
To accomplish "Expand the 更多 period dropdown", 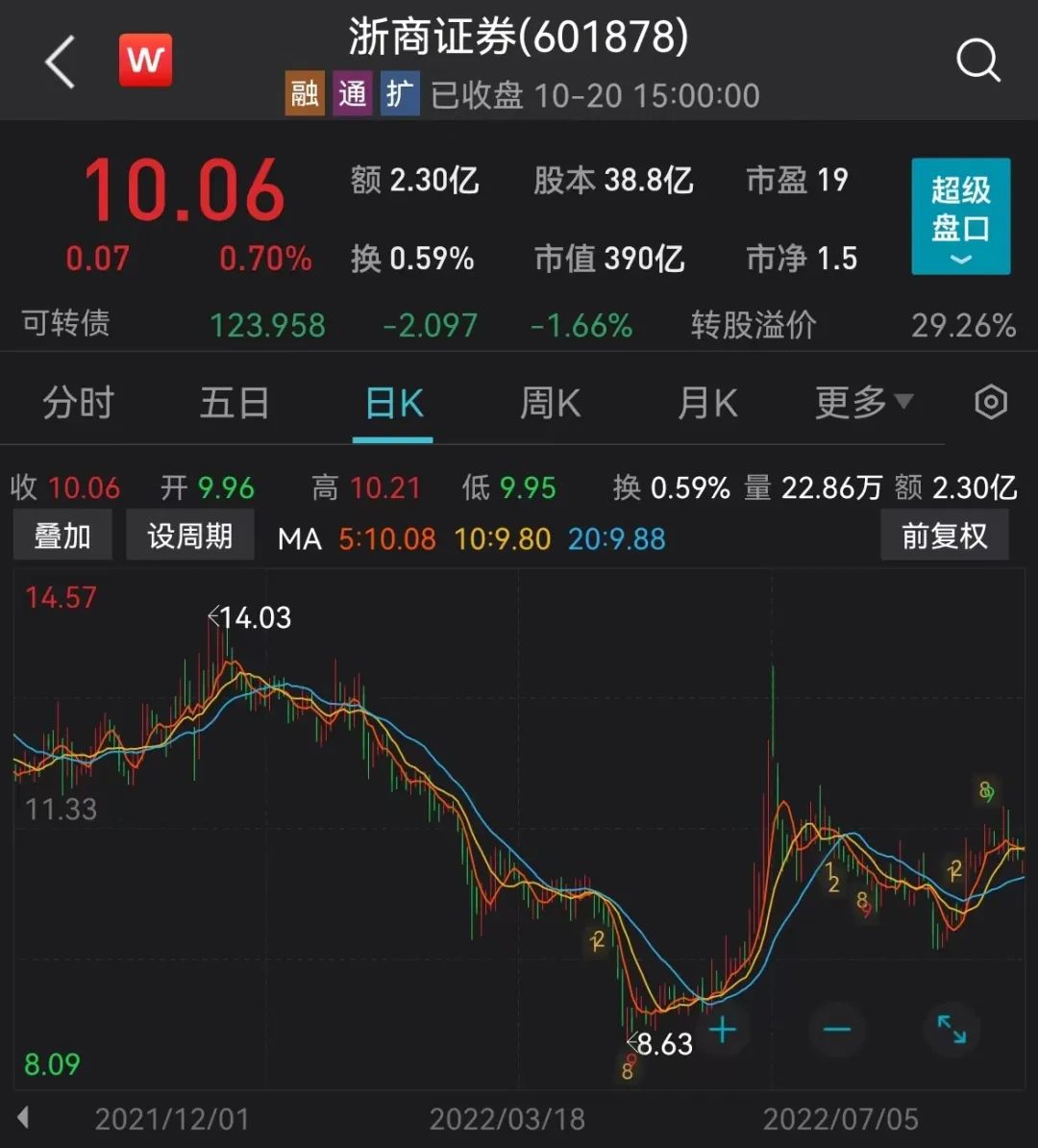I will (x=863, y=404).
